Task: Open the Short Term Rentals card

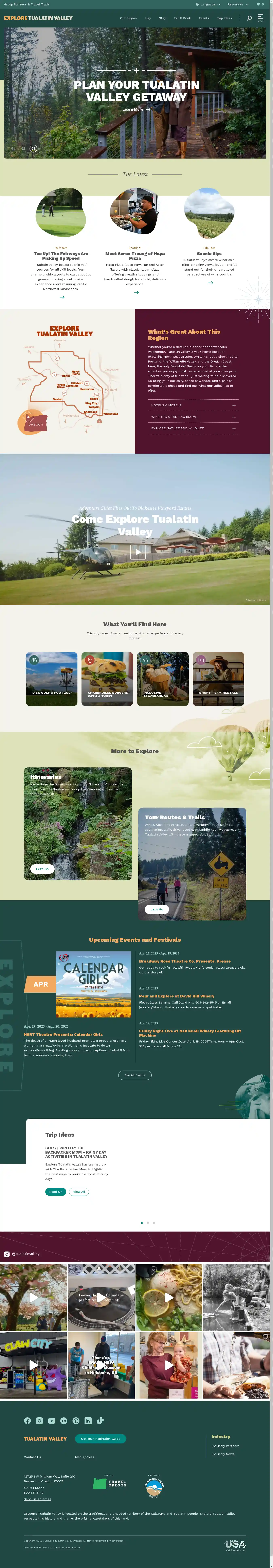Action: point(218,679)
